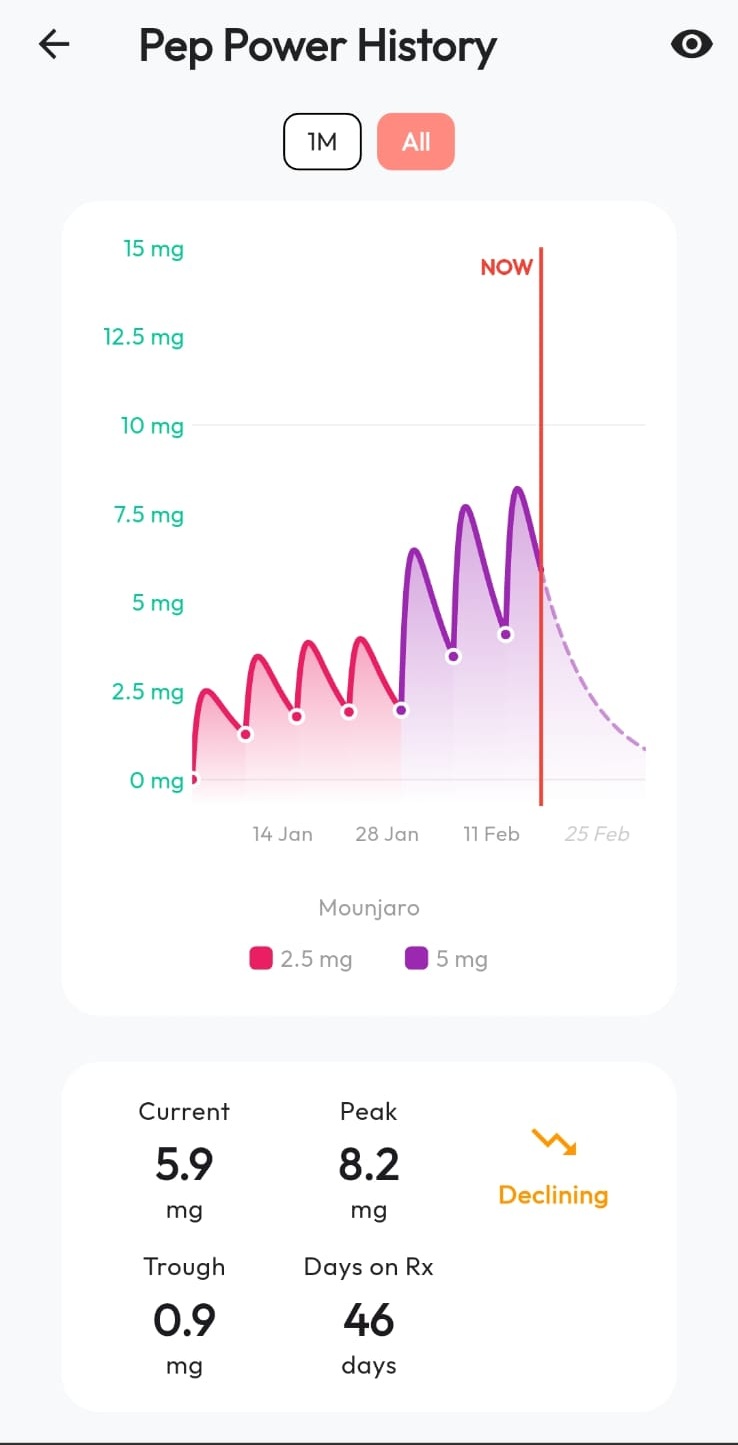738x1445 pixels.
Task: Tap the Trough 0.9 mg stat
Action: [x=183, y=1318]
